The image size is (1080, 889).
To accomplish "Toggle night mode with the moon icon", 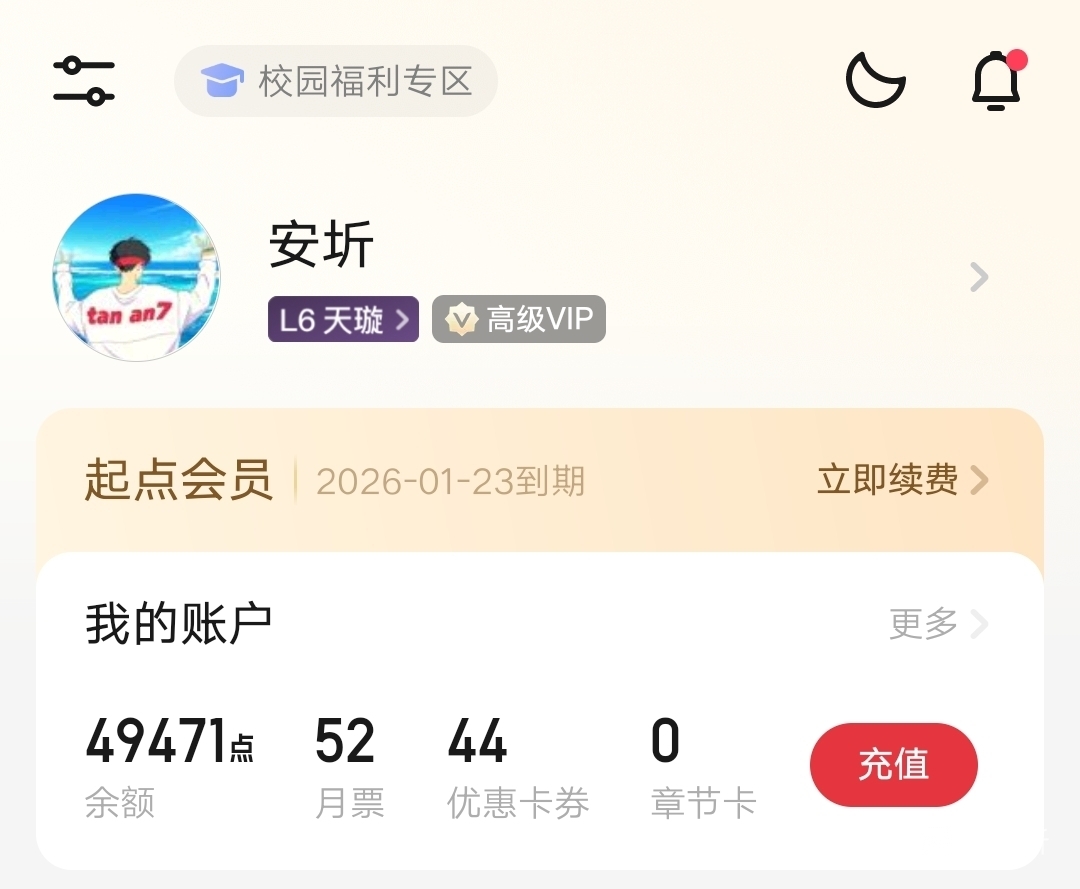I will point(875,80).
